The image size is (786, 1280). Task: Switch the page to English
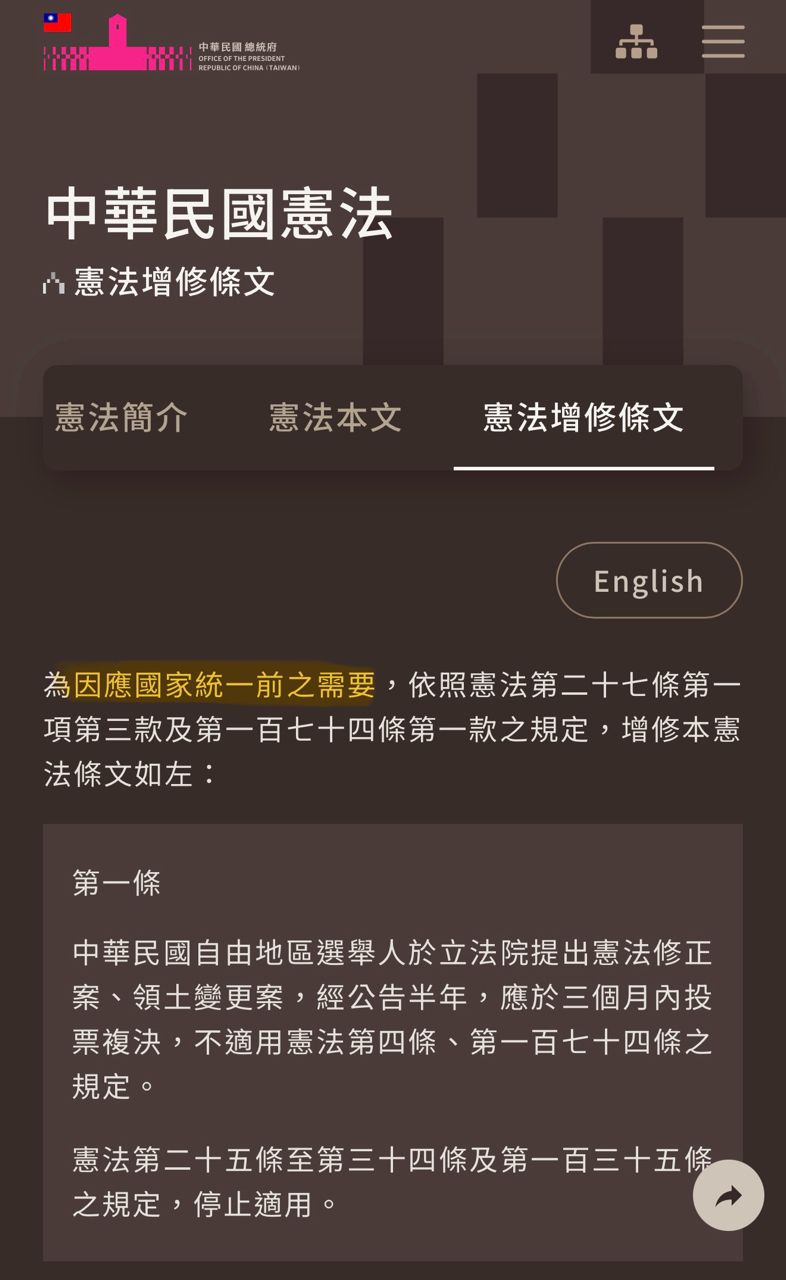(648, 580)
